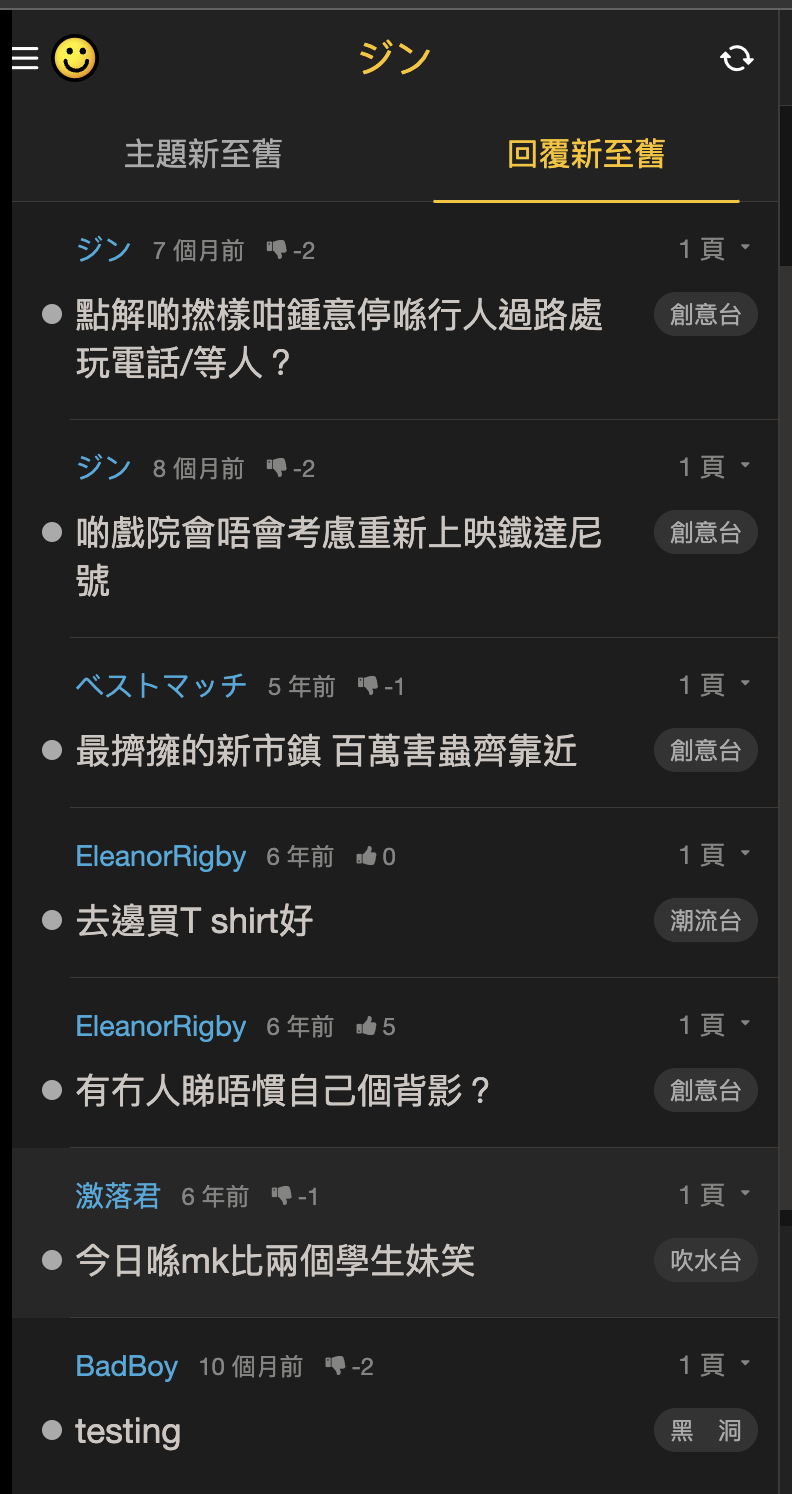Open thread 有冇人睇唔慣自己個背影？
Image resolution: width=792 pixels, height=1494 pixels.
[285, 1090]
